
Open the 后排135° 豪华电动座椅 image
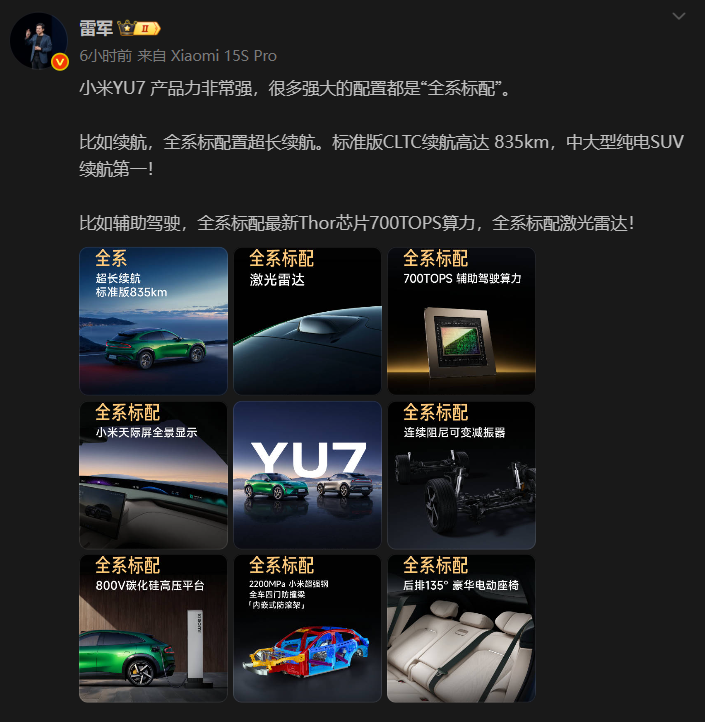461,628
